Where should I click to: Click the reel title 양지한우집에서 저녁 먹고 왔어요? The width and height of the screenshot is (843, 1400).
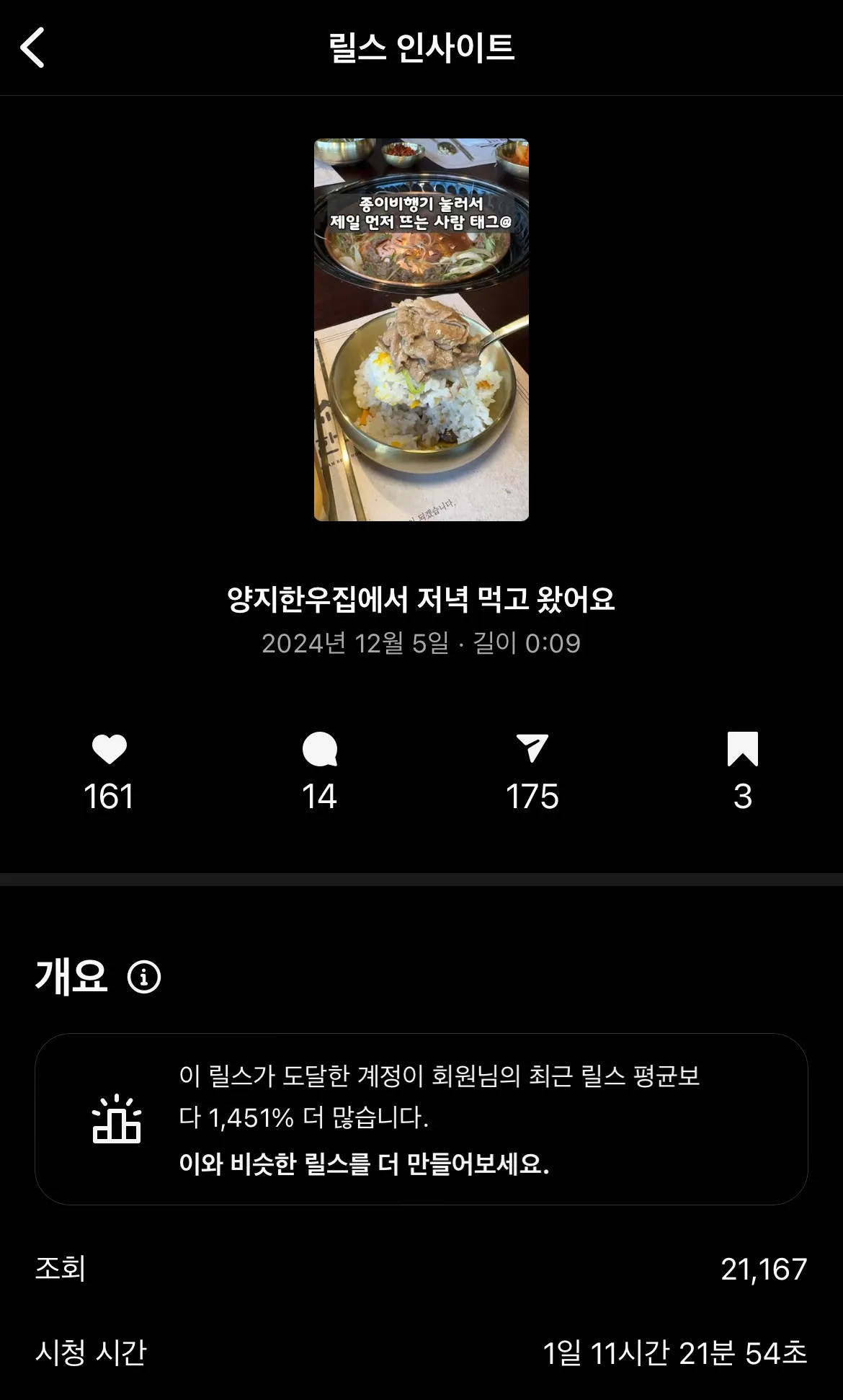421,598
